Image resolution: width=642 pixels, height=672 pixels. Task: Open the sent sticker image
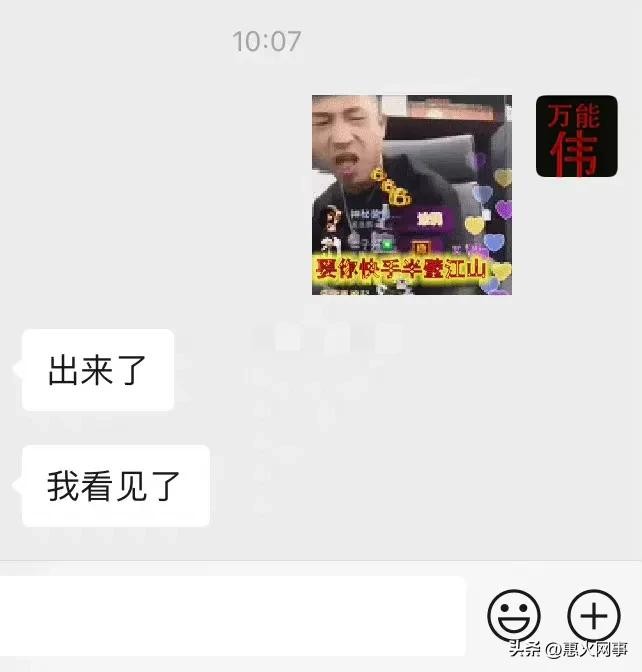(411, 195)
